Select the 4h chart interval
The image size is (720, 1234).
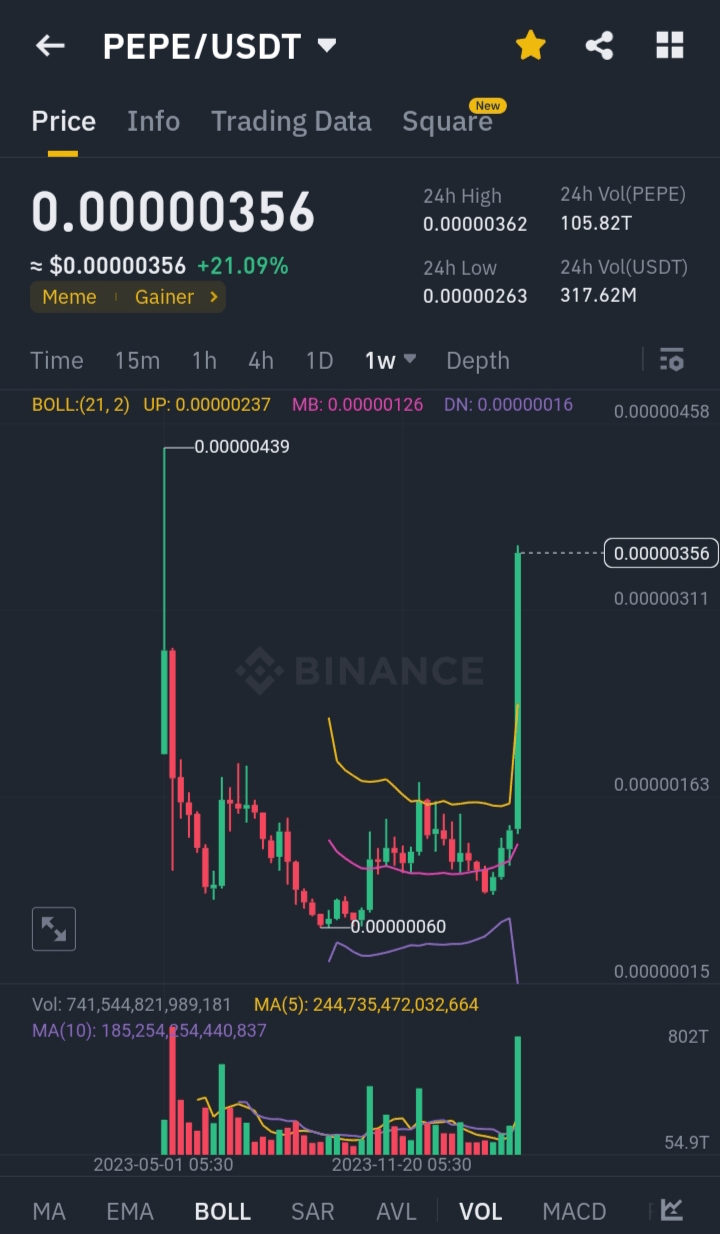coord(261,360)
